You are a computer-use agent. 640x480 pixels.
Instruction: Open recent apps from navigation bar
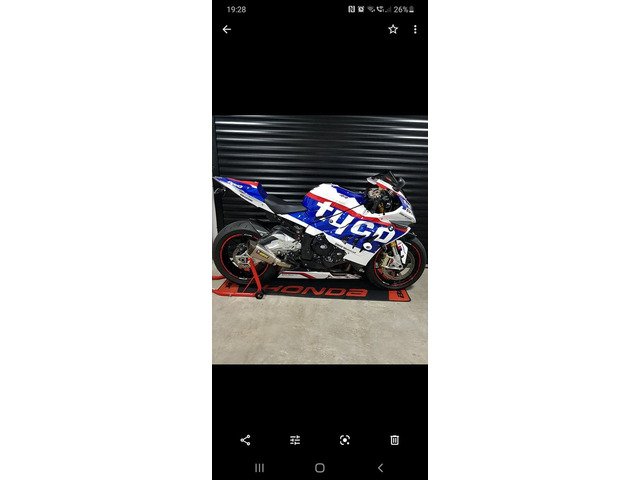point(259,467)
